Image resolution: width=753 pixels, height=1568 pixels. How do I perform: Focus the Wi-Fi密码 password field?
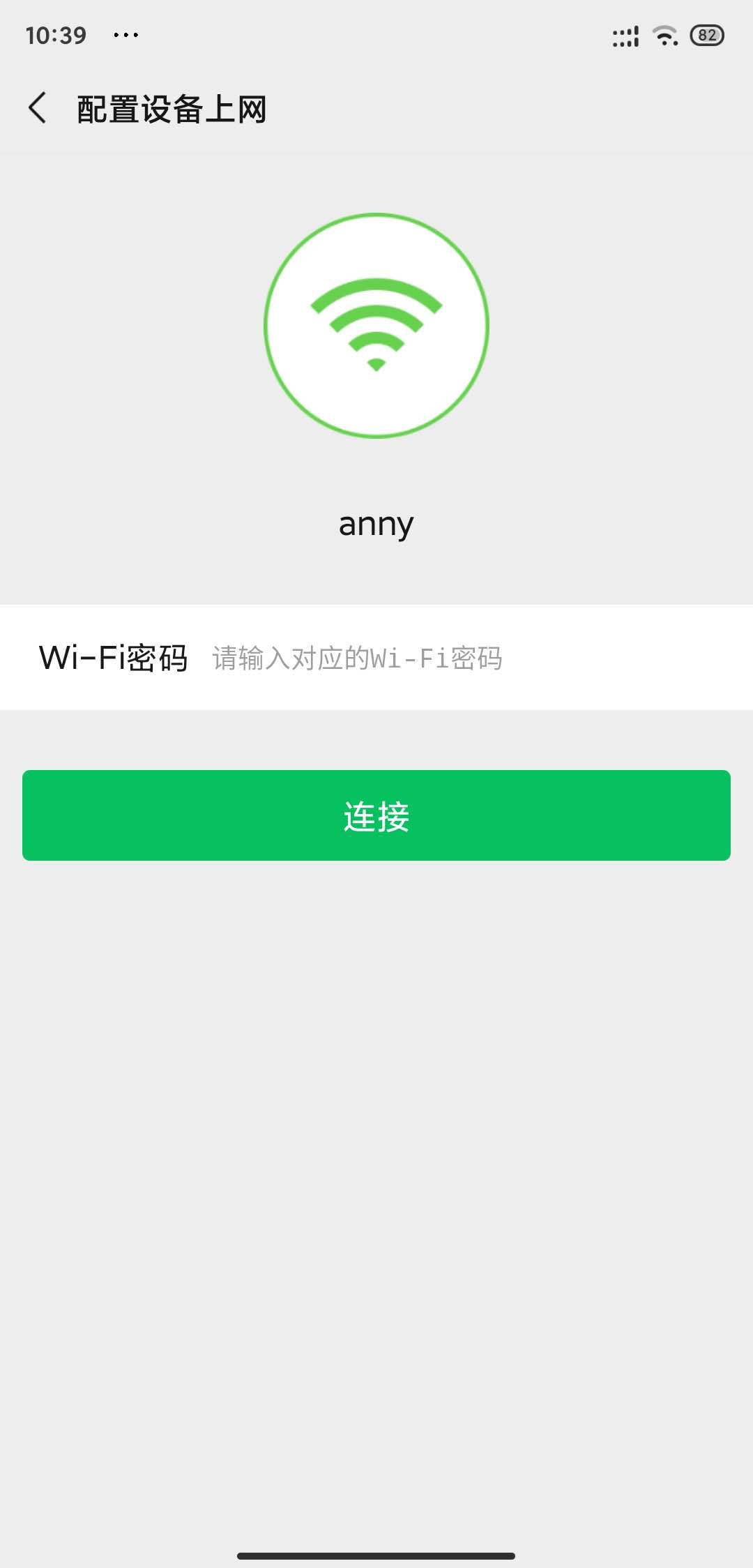(460, 658)
